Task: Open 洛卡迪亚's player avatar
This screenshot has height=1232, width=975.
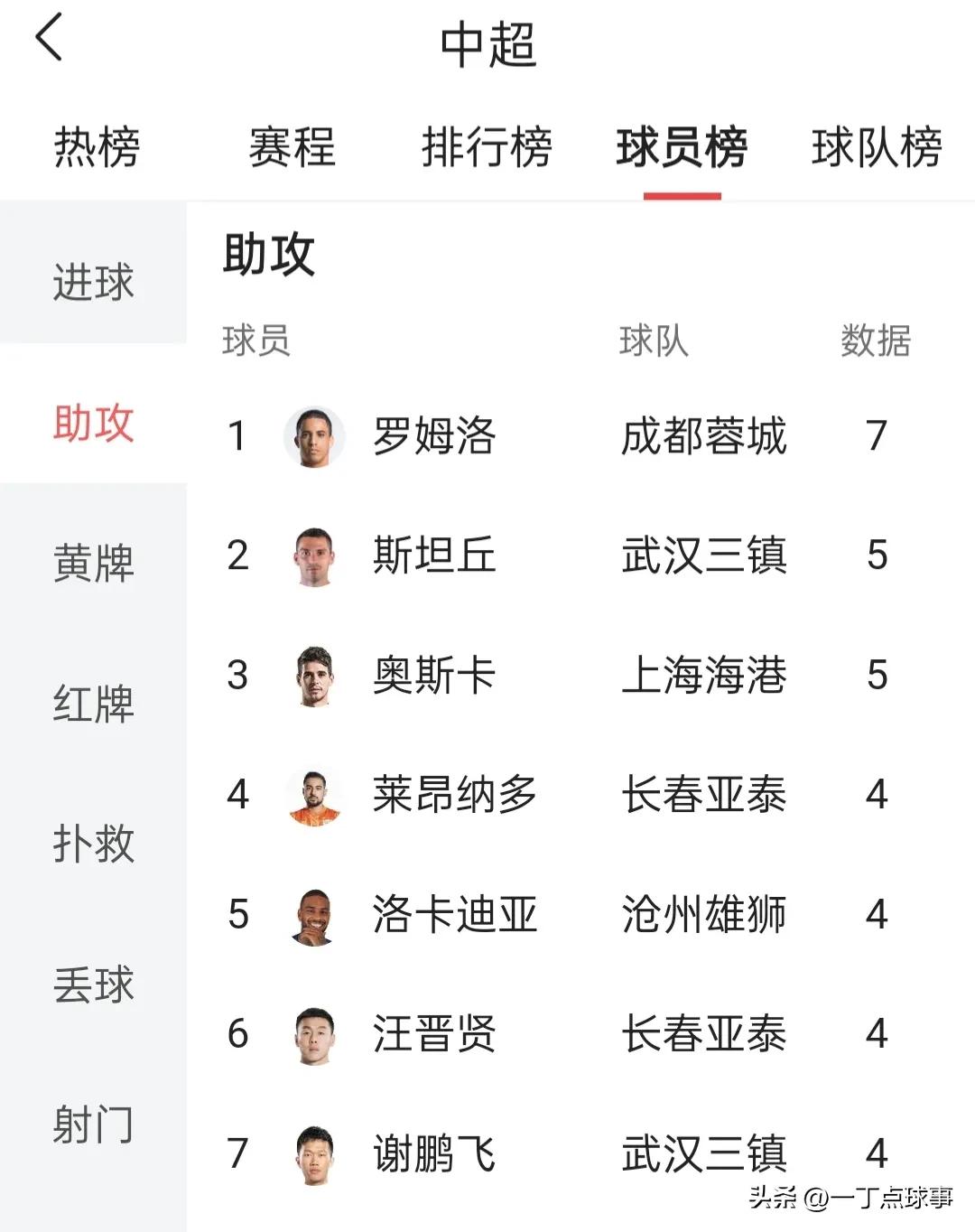Action: [x=314, y=914]
